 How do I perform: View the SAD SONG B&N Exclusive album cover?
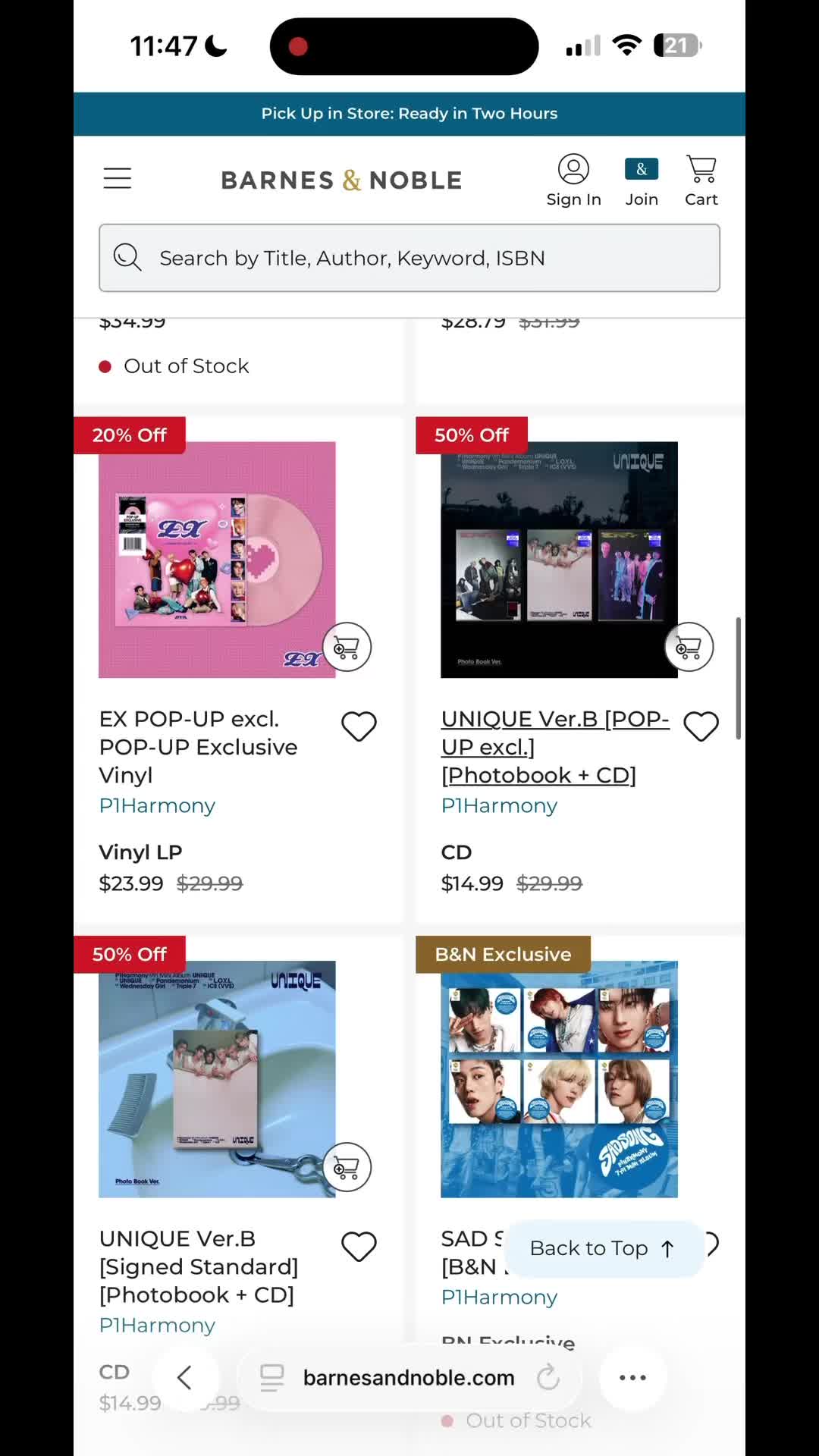pos(559,1079)
